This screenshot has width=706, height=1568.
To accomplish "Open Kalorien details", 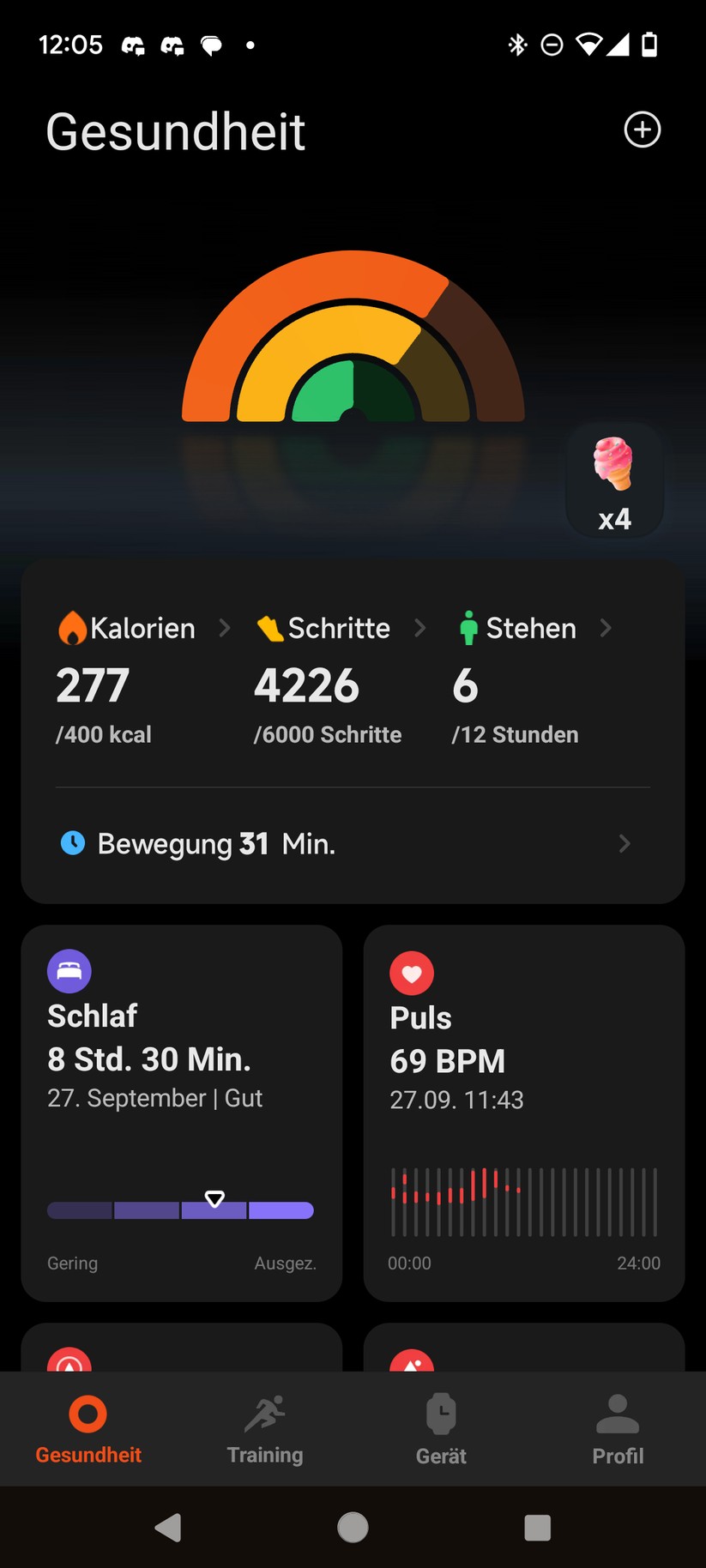I will 142,629.
